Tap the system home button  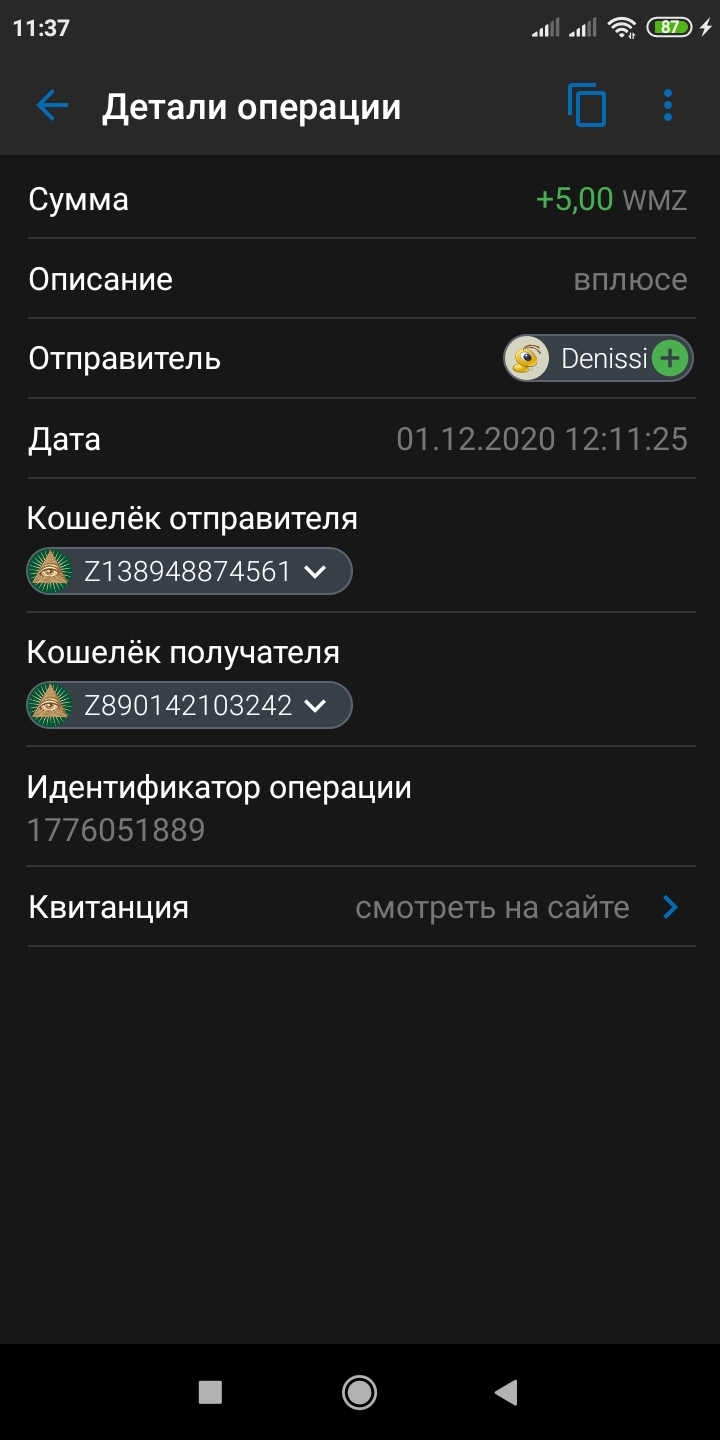coord(359,1392)
